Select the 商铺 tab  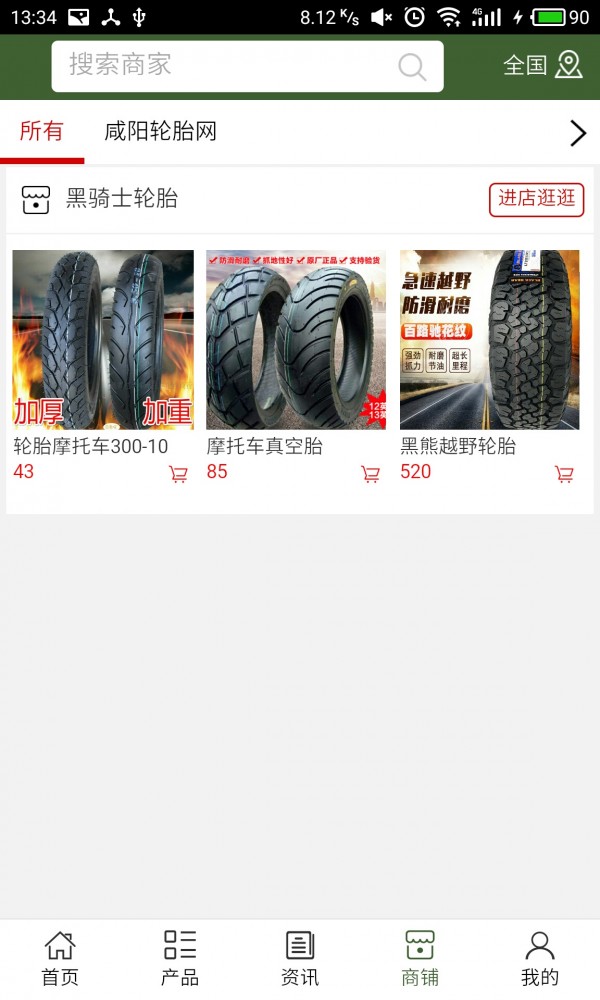pos(420,958)
